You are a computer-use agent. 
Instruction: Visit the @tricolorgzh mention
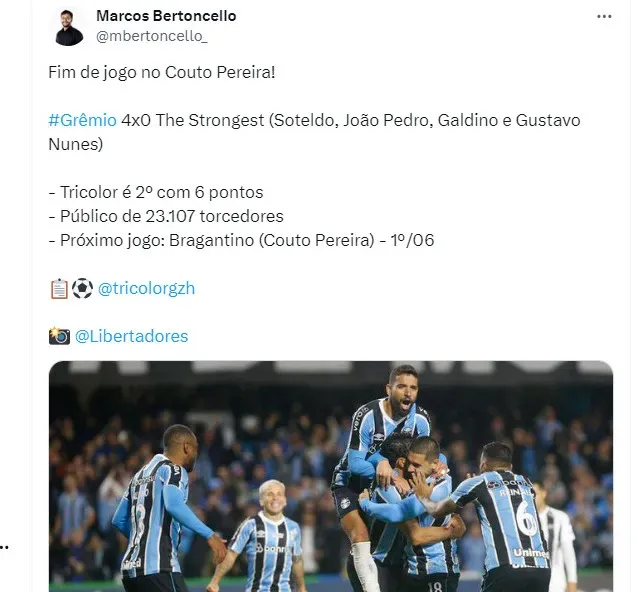click(x=146, y=288)
